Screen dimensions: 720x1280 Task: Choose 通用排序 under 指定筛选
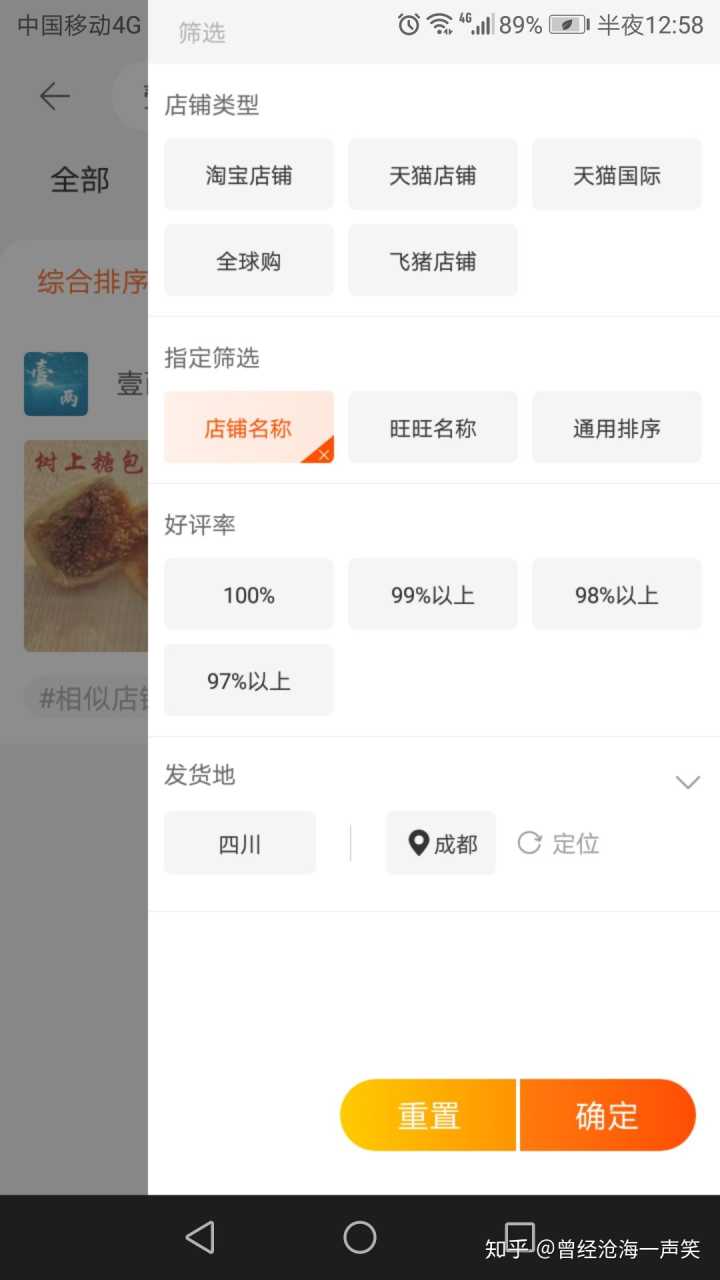click(616, 428)
